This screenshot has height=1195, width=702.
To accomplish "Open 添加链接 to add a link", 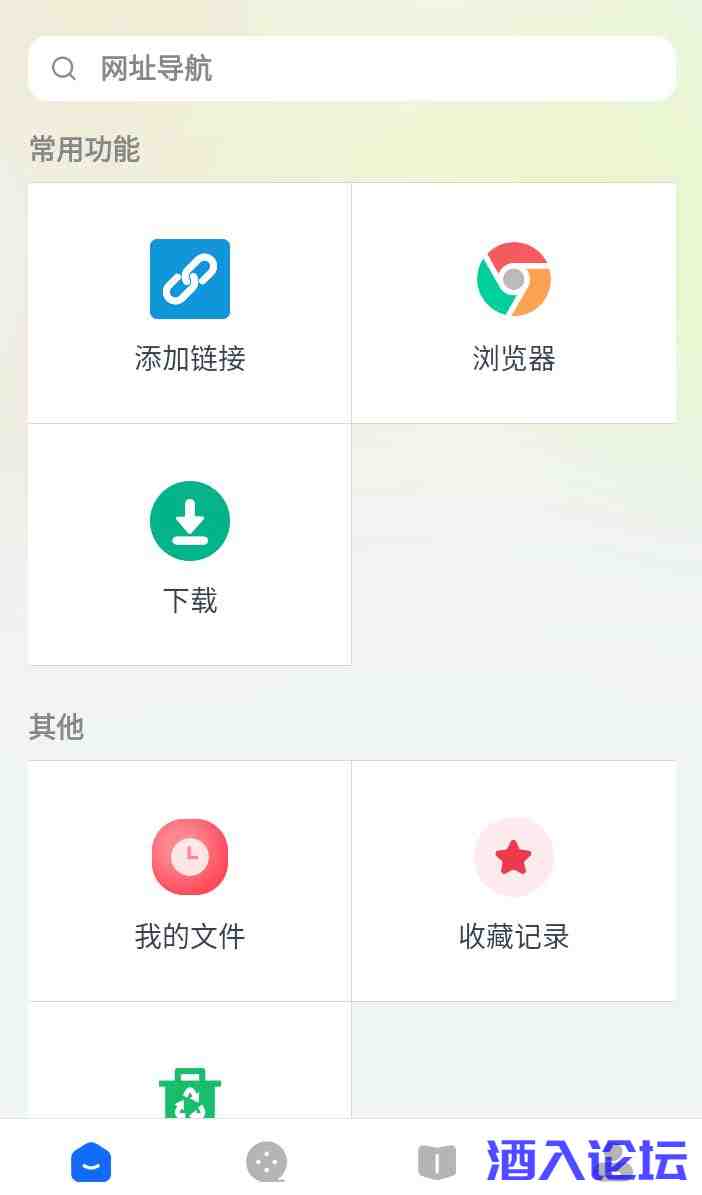I will 190,303.
